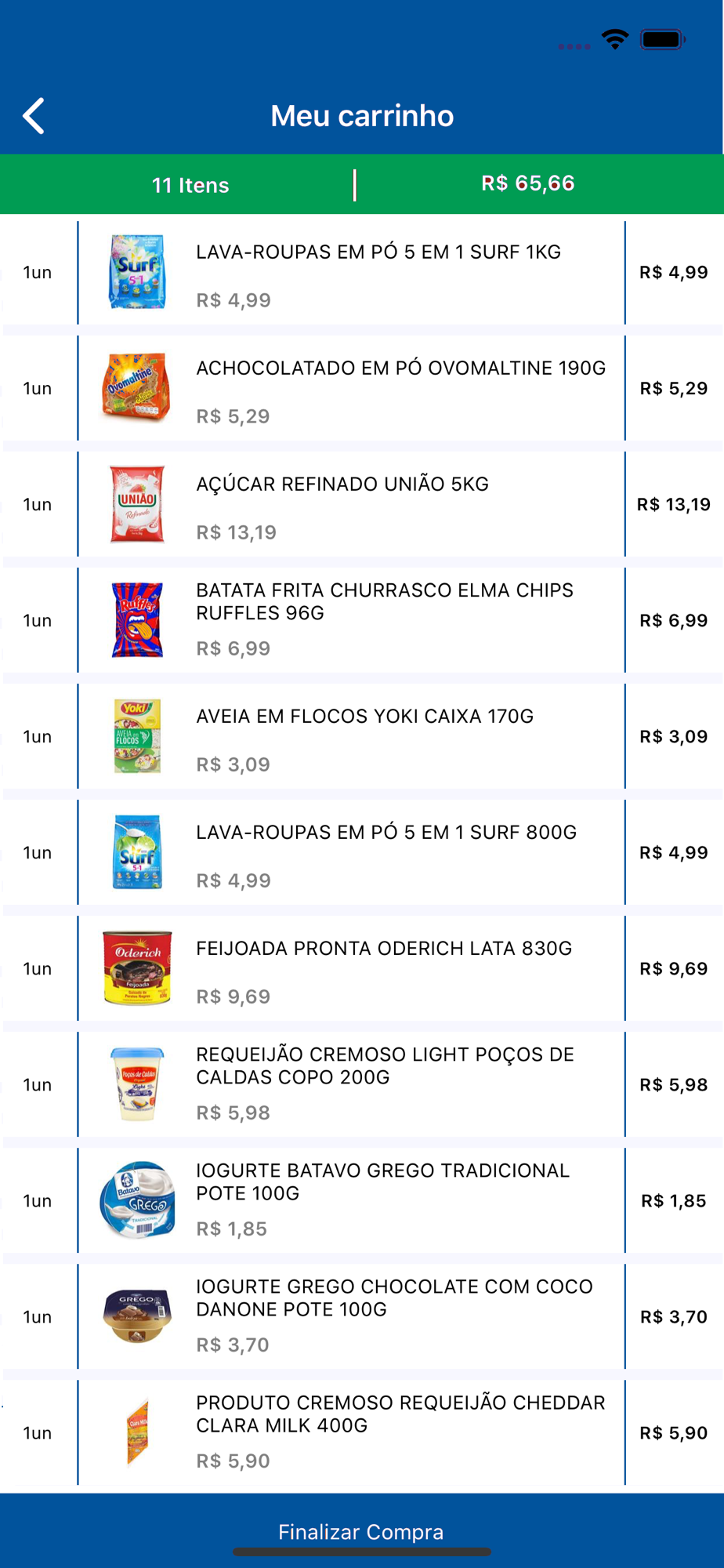724x1568 pixels.
Task: Select Aveia em Flocos Yoki row
Action: click(364, 717)
